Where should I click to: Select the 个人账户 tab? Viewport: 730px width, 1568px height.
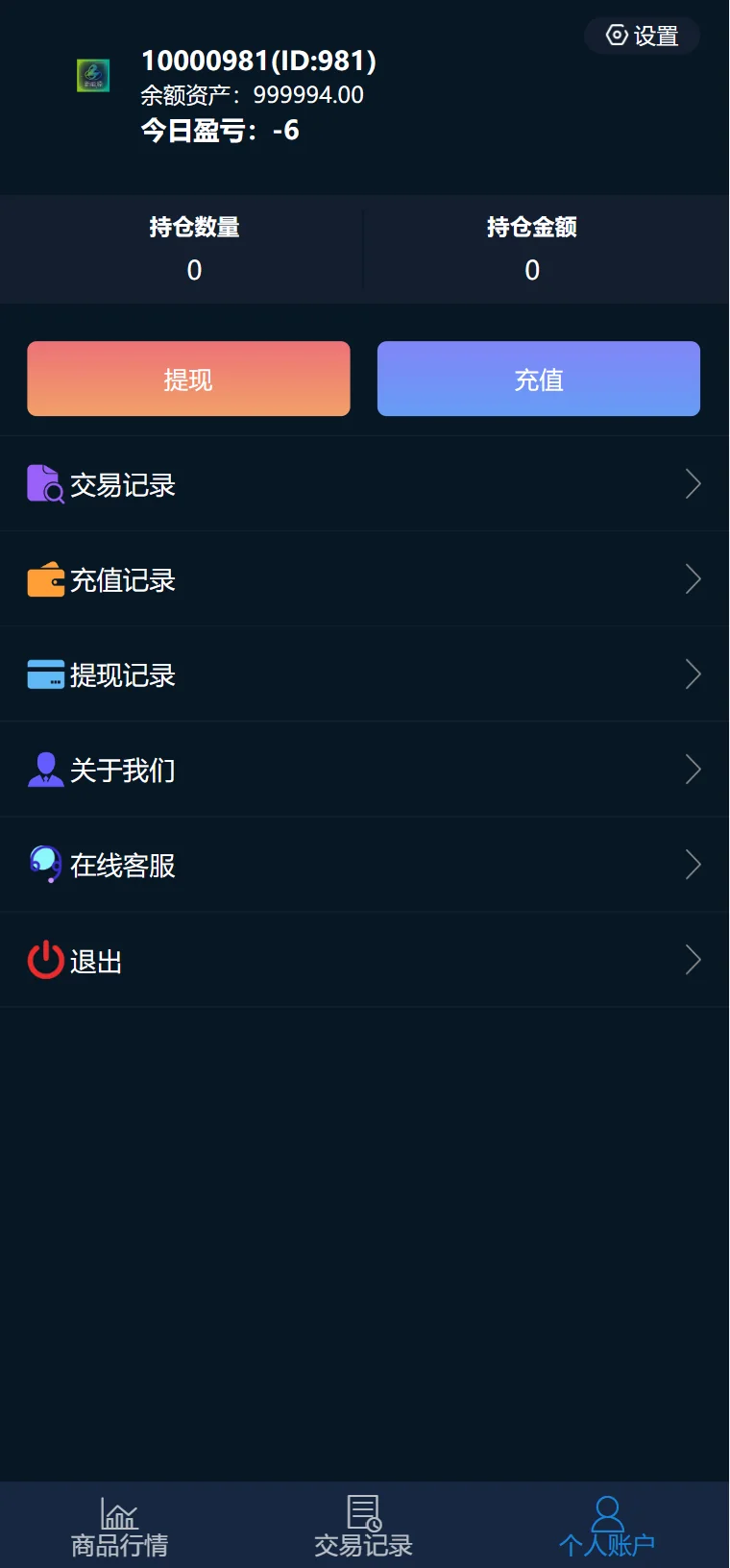(607, 1527)
